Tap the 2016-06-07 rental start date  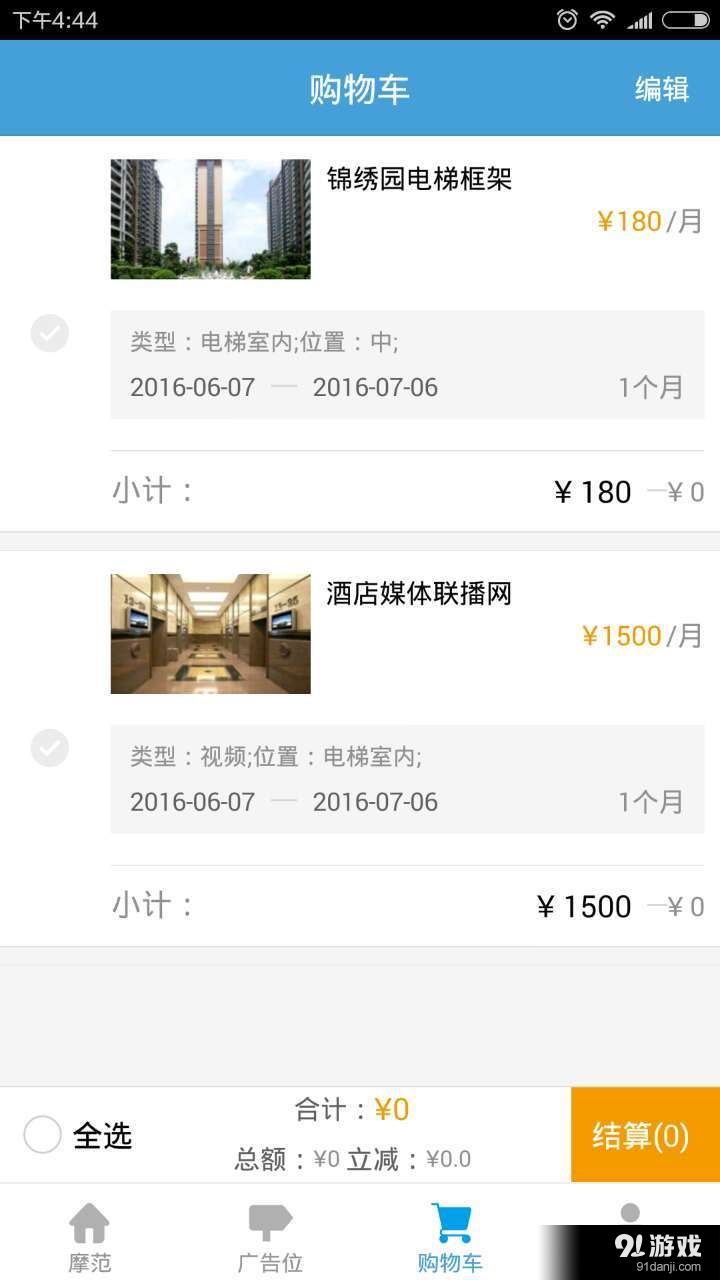tap(194, 387)
